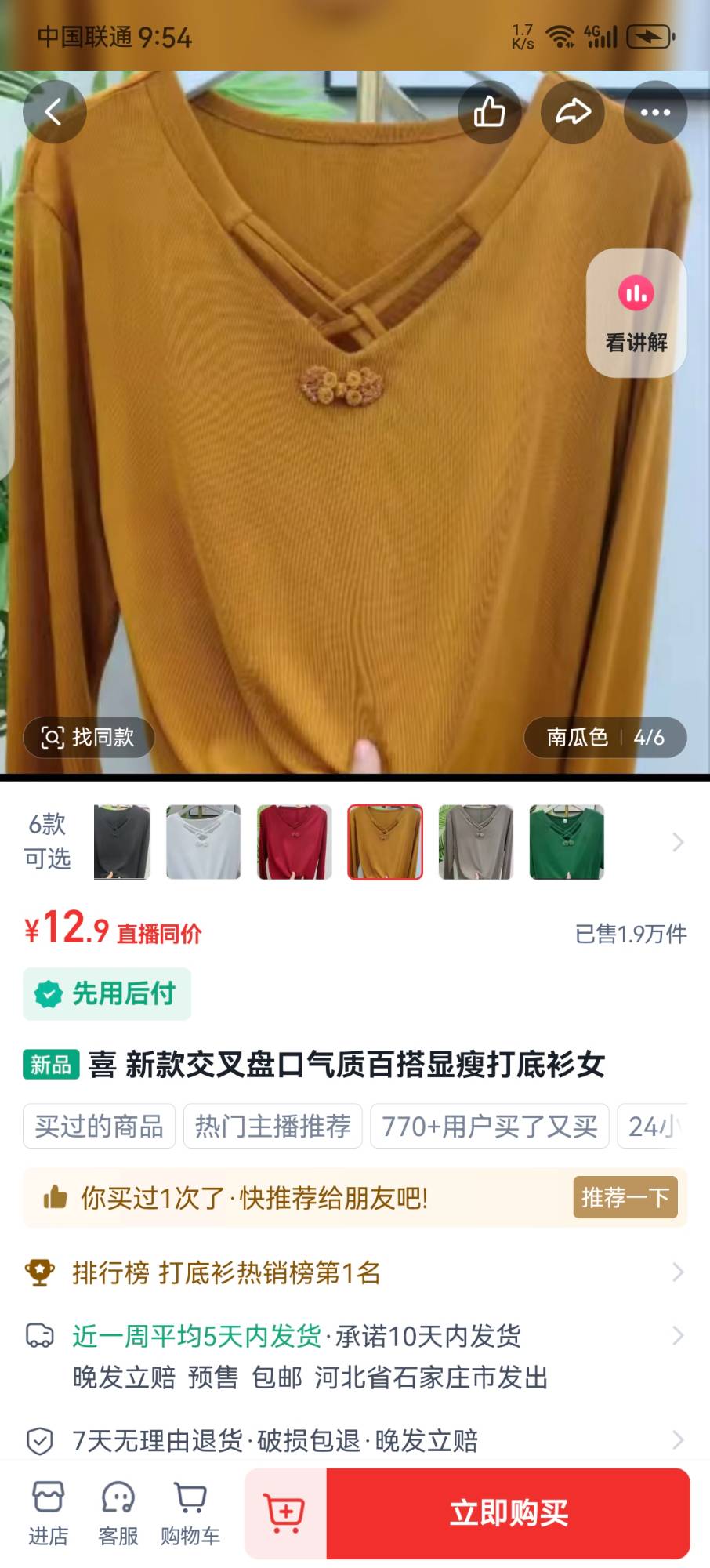The width and height of the screenshot is (710, 1568).
Task: Select the black color variant thumbnail
Action: tap(122, 842)
